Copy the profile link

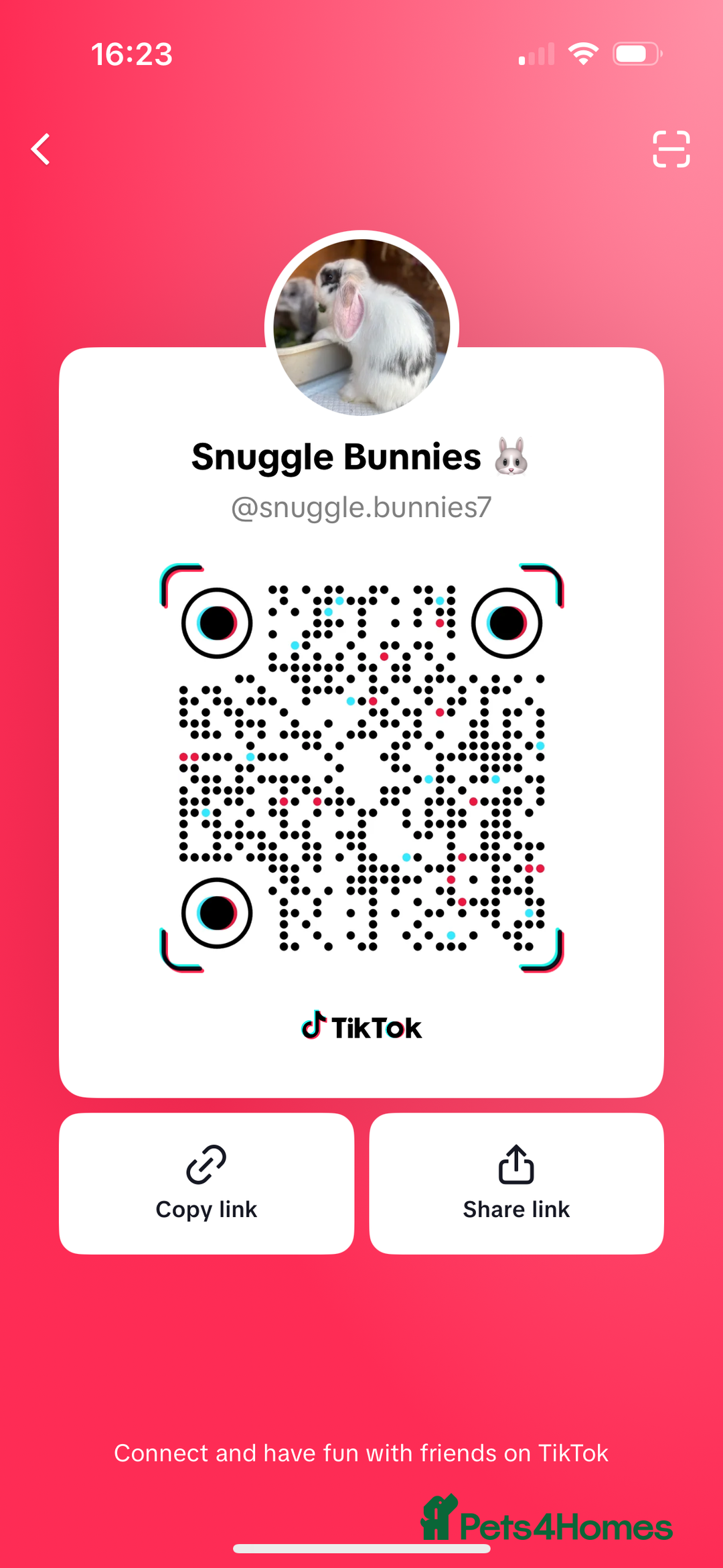click(x=206, y=1183)
